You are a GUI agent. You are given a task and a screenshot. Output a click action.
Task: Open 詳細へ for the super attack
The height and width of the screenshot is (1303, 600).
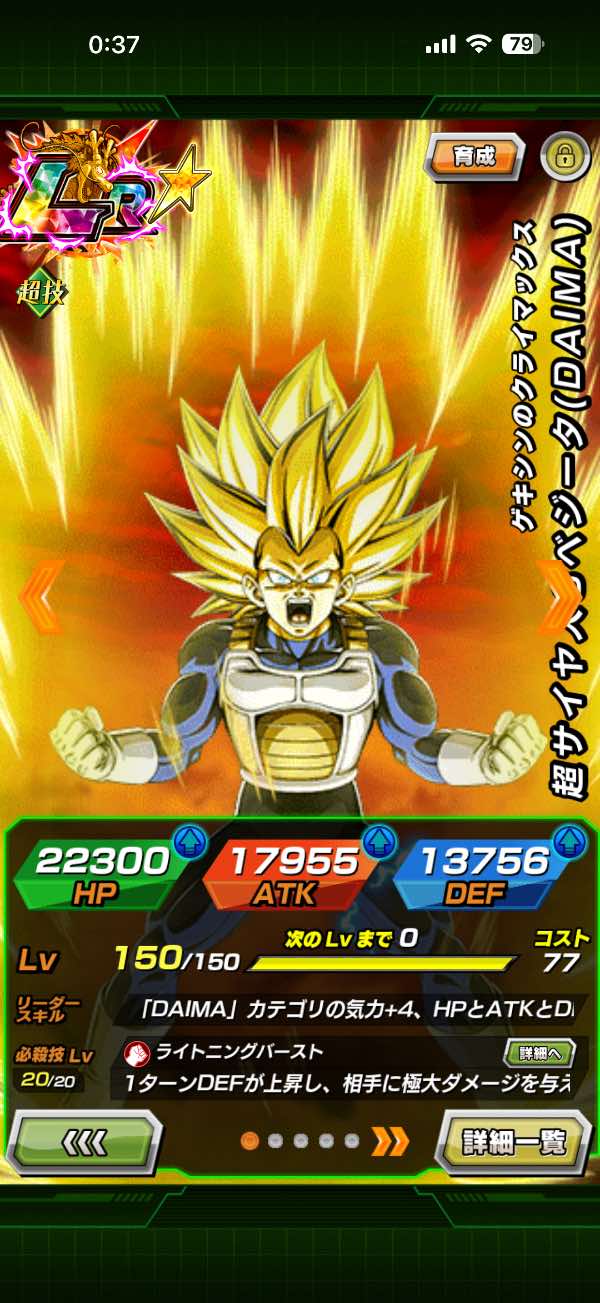pos(538,1052)
